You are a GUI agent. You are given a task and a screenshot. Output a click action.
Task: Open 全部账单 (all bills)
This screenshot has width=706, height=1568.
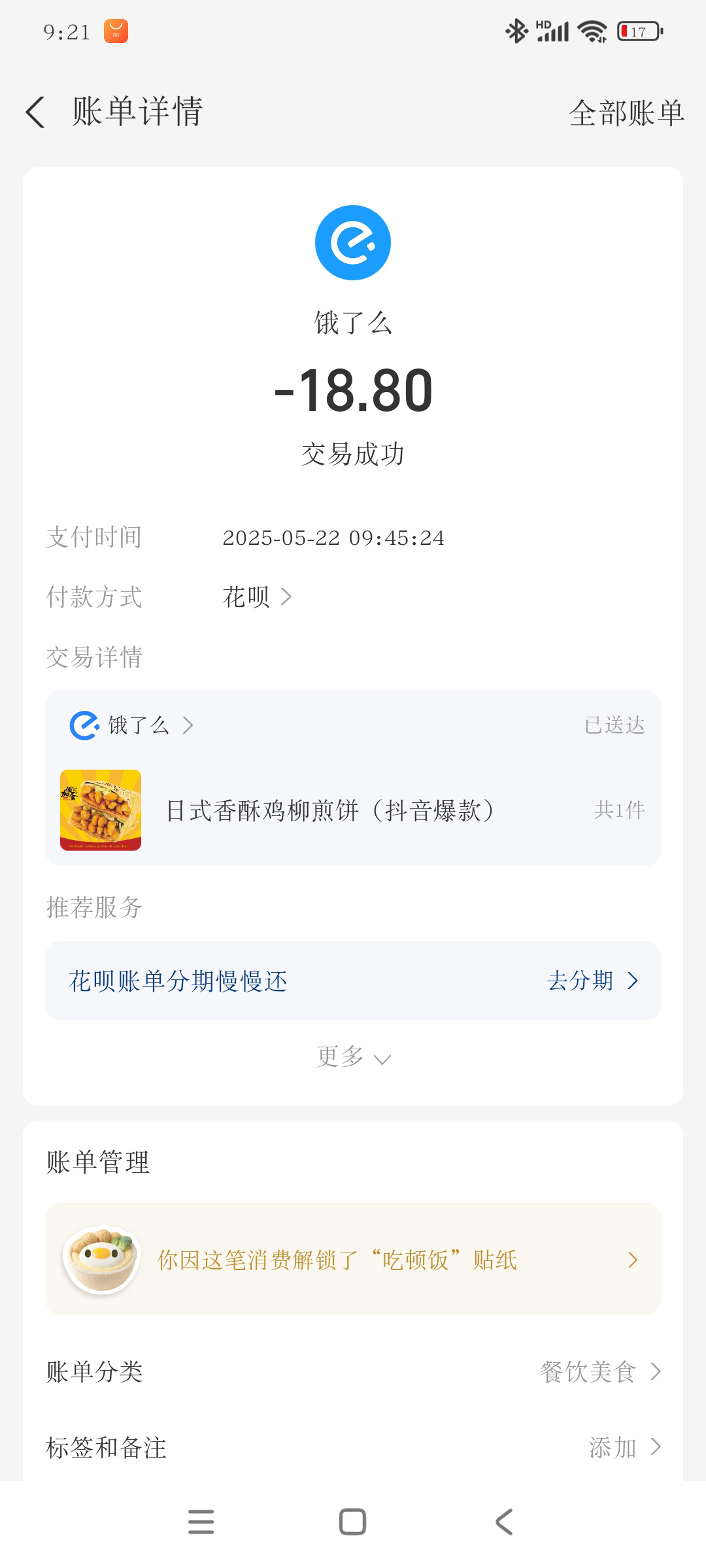tap(626, 113)
